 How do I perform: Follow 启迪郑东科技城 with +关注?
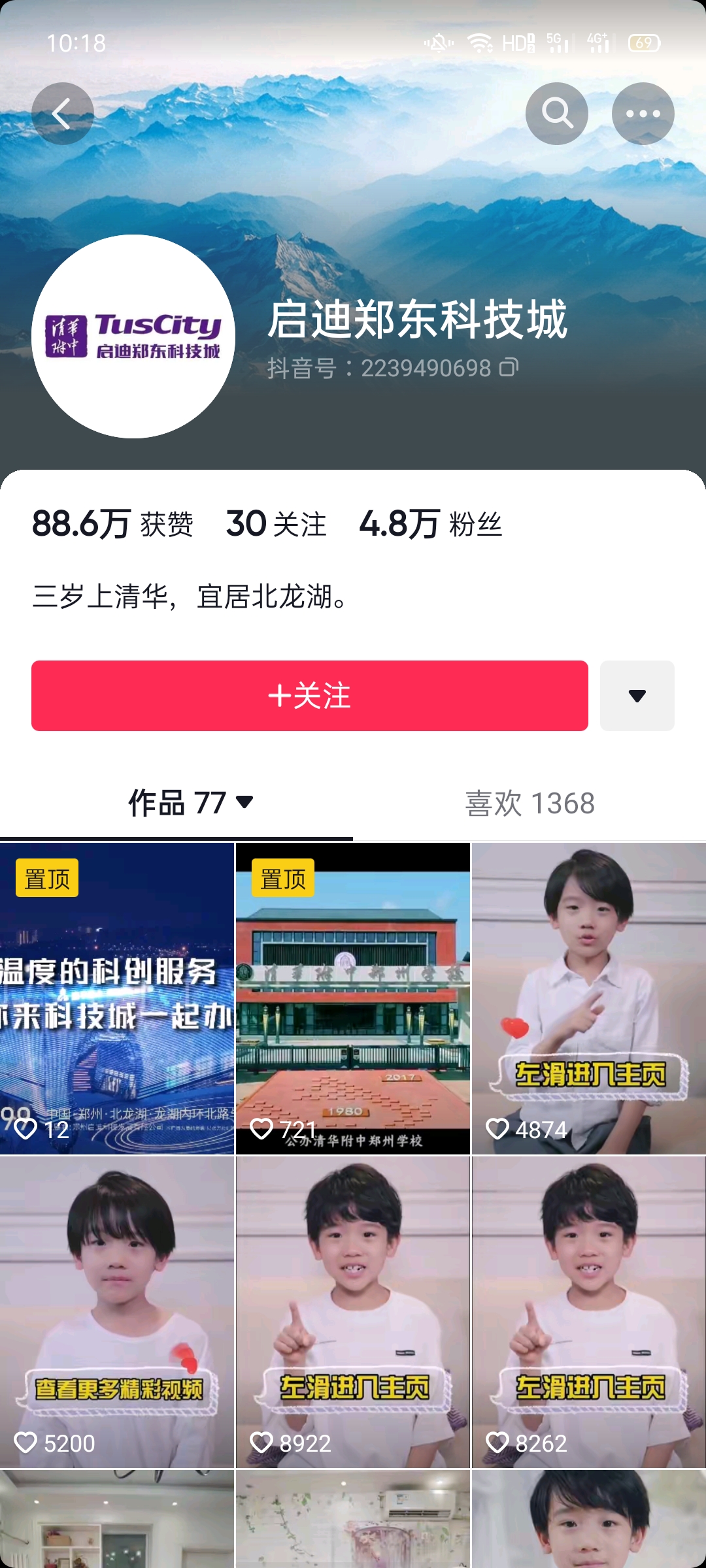[309, 696]
